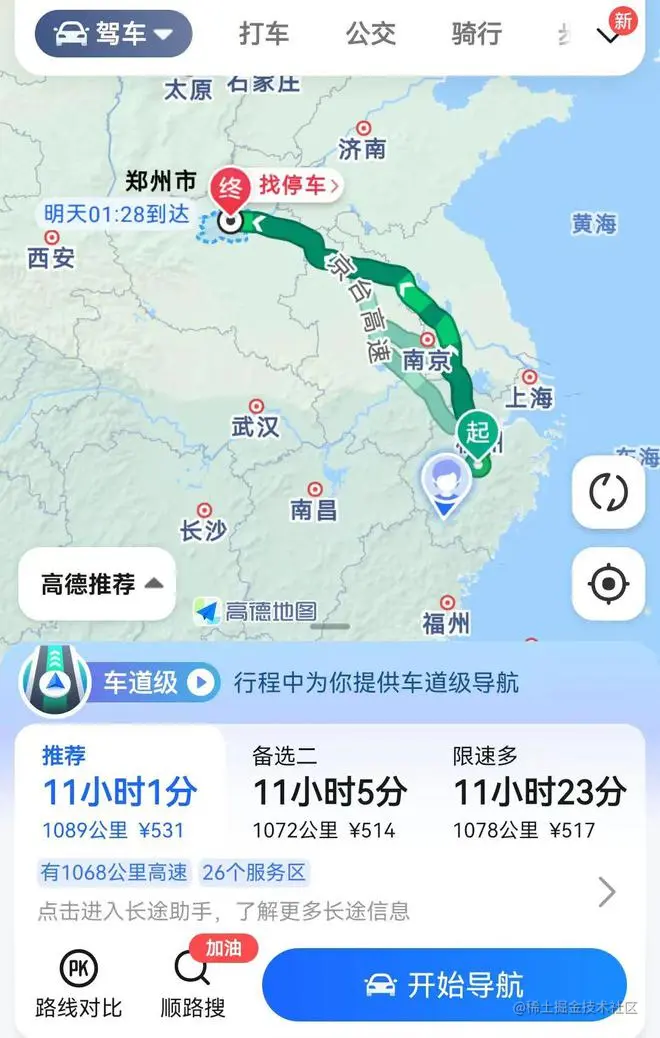Screen dimensions: 660x1038
Task: Switch to the 骑行 tab
Action: (477, 34)
